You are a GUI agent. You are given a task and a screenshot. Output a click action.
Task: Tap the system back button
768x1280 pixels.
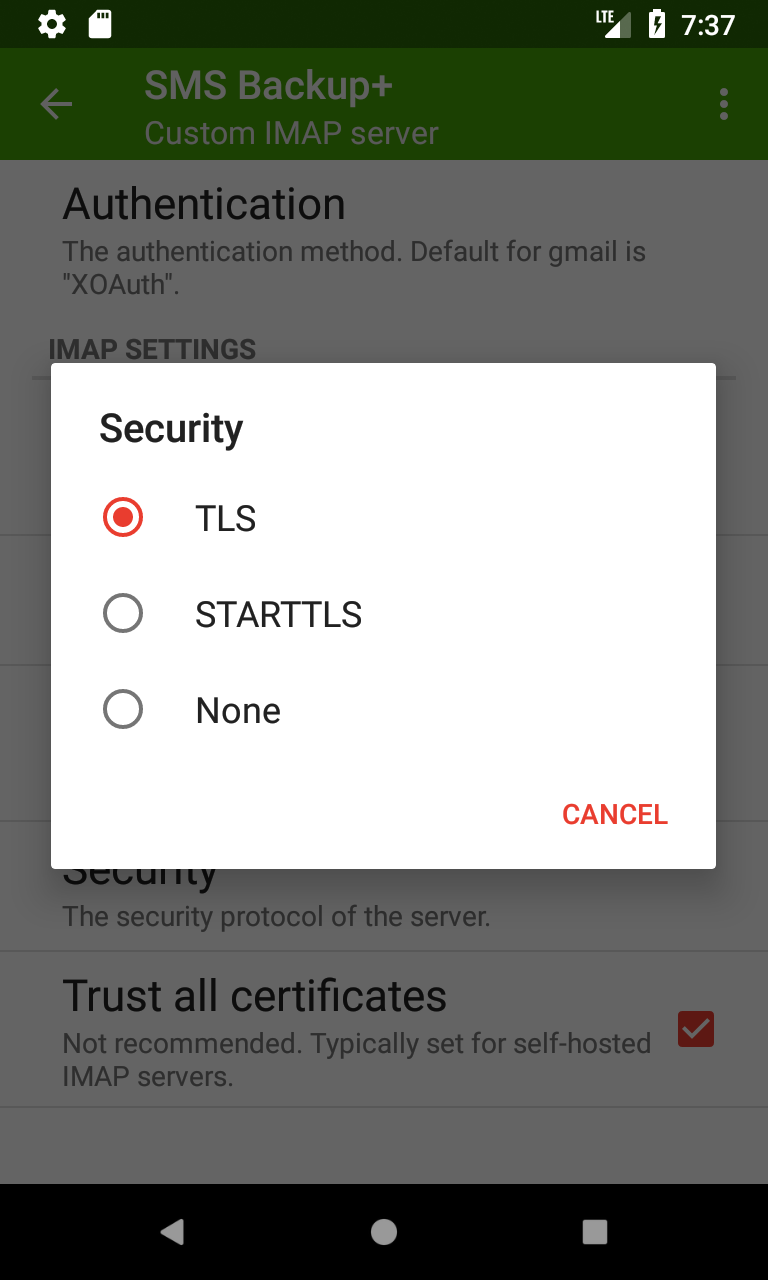[172, 1232]
